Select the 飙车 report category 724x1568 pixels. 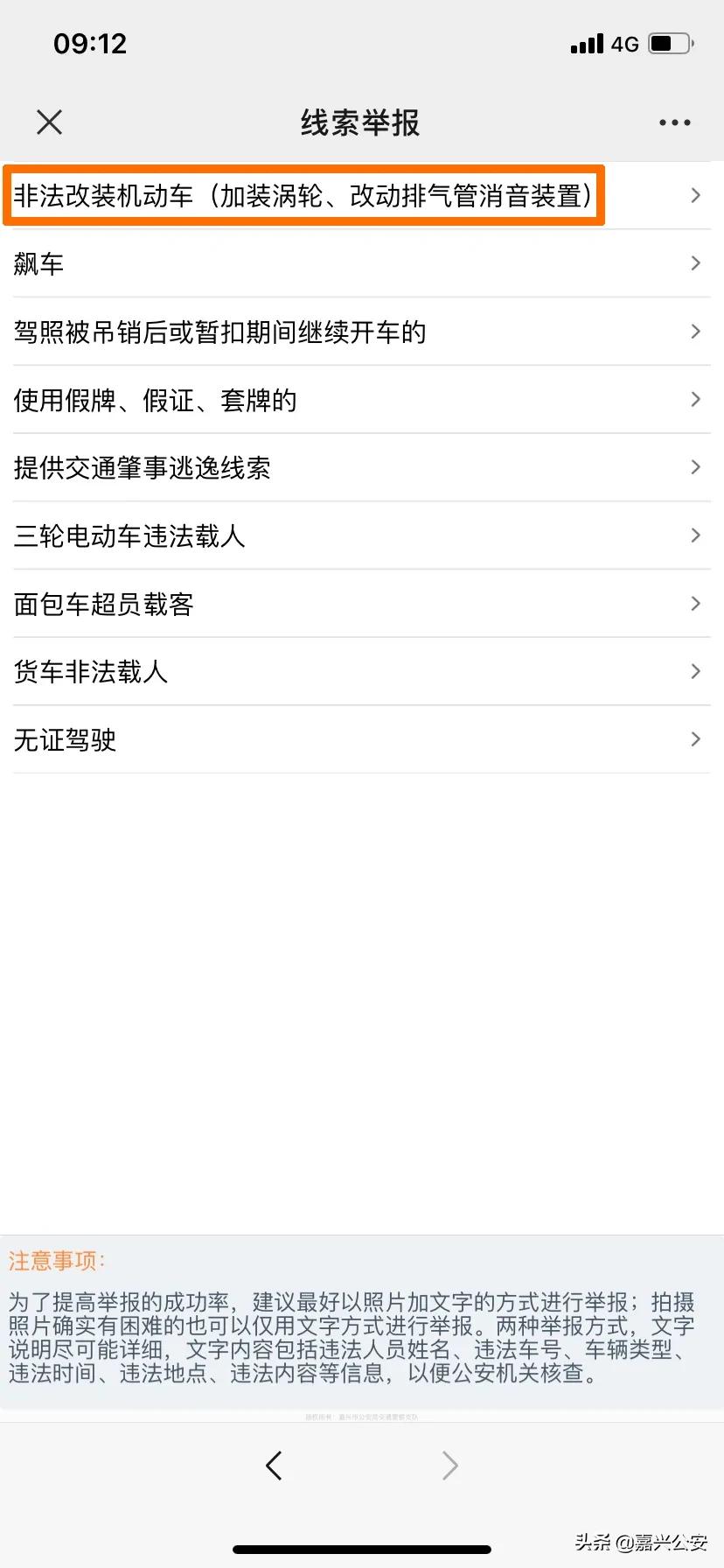pyautogui.click(x=361, y=263)
